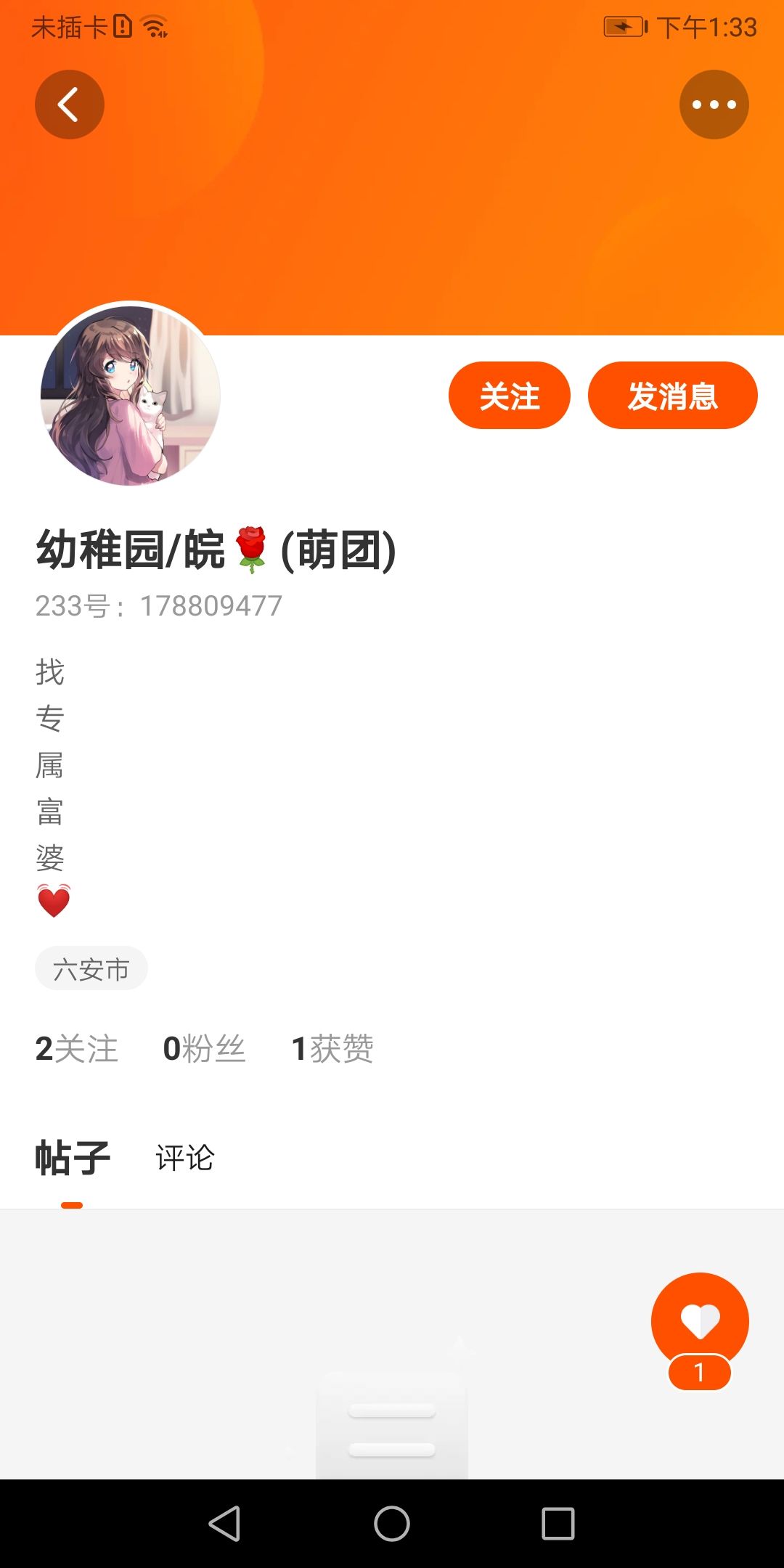This screenshot has height=1568, width=784.
Task: View the profile avatar picture
Action: point(131,396)
